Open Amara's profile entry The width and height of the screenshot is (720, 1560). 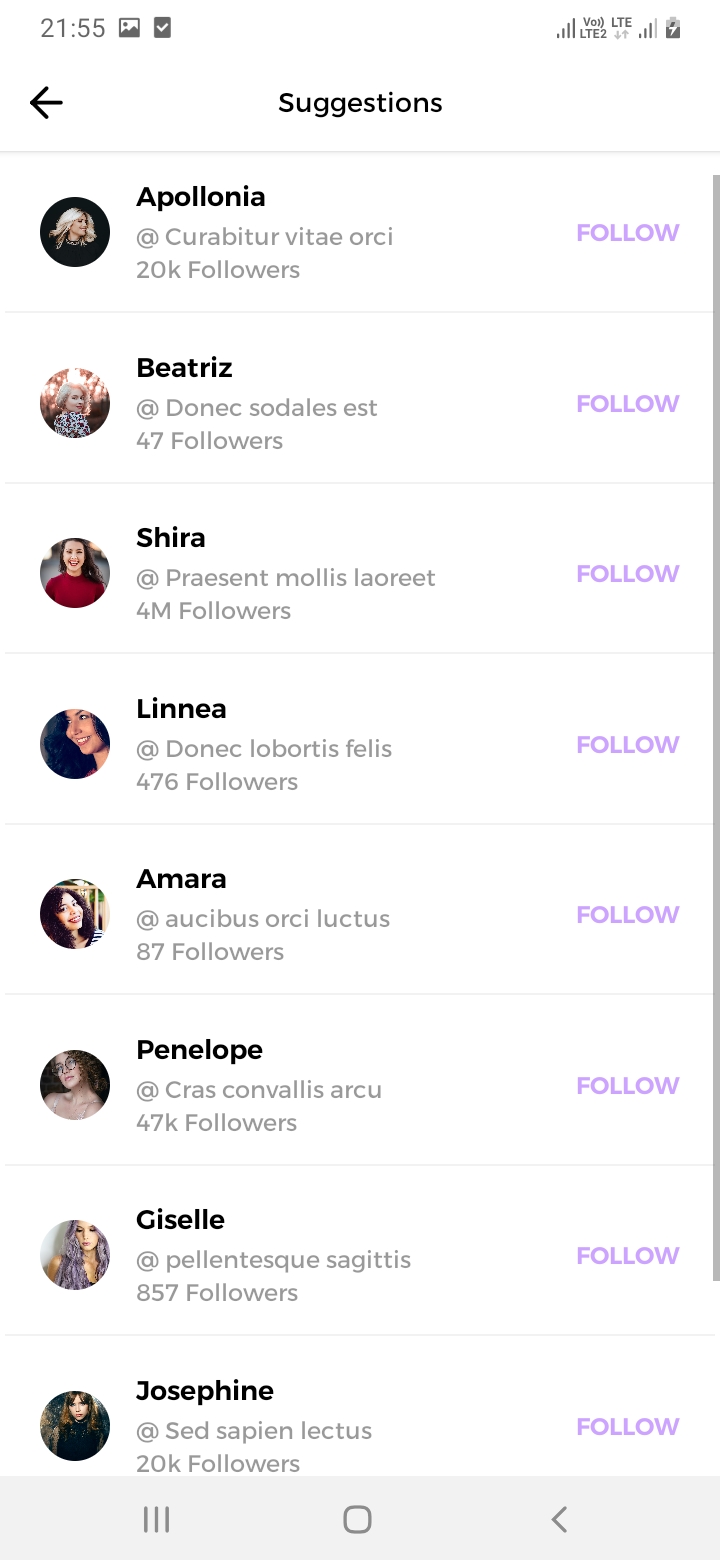click(x=300, y=915)
